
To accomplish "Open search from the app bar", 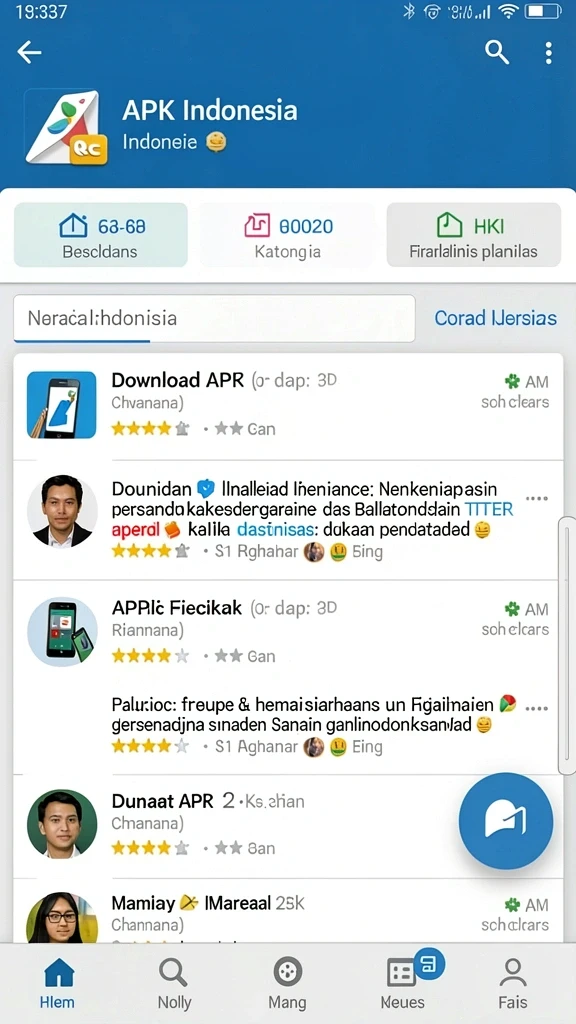I will [497, 52].
